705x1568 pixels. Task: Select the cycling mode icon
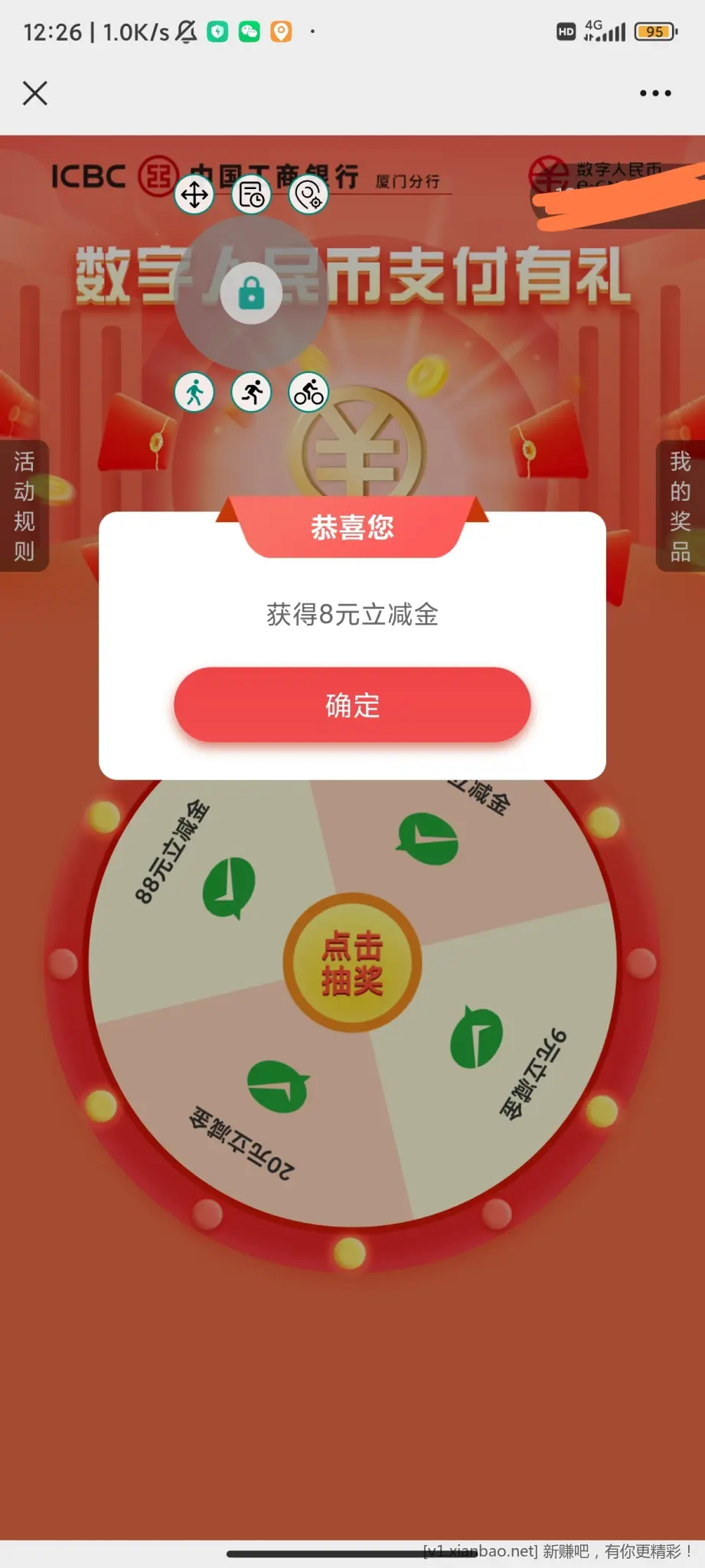pos(308,393)
